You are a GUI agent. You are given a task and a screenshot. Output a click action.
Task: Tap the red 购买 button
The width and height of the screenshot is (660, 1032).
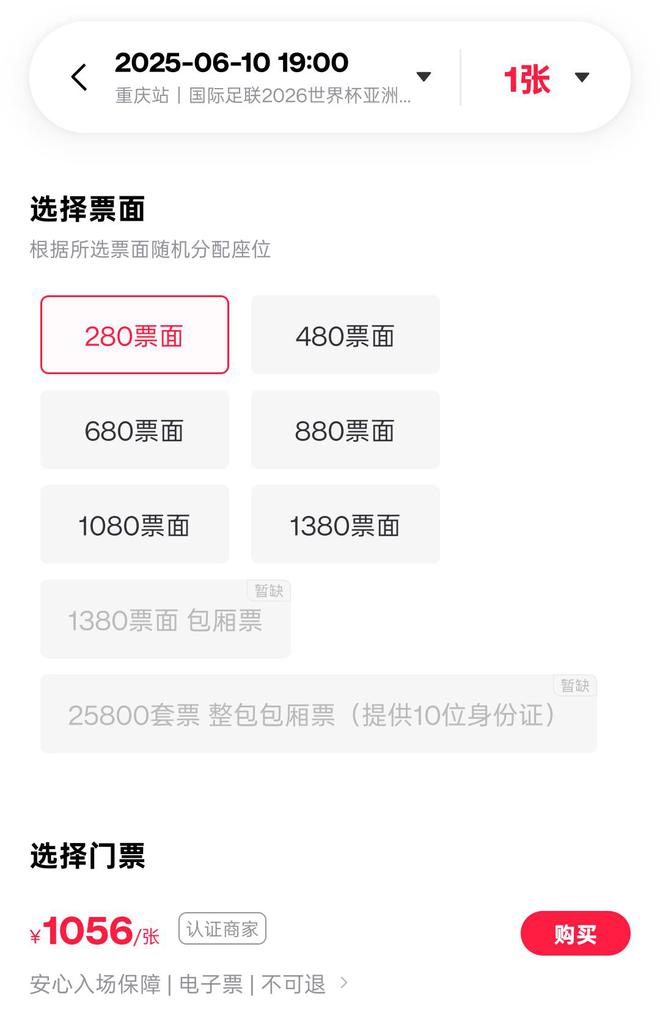click(x=575, y=934)
